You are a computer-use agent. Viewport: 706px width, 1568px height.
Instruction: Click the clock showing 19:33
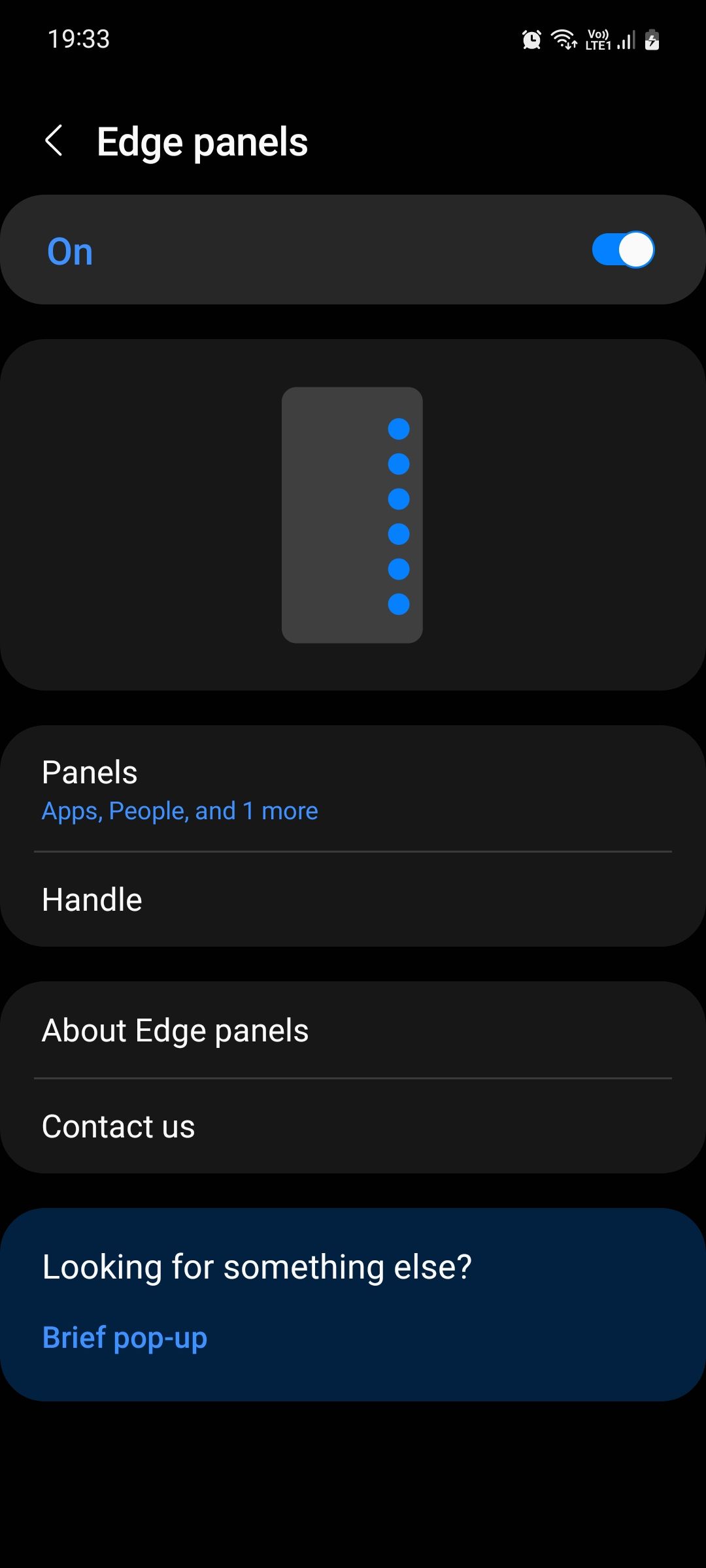click(x=78, y=40)
